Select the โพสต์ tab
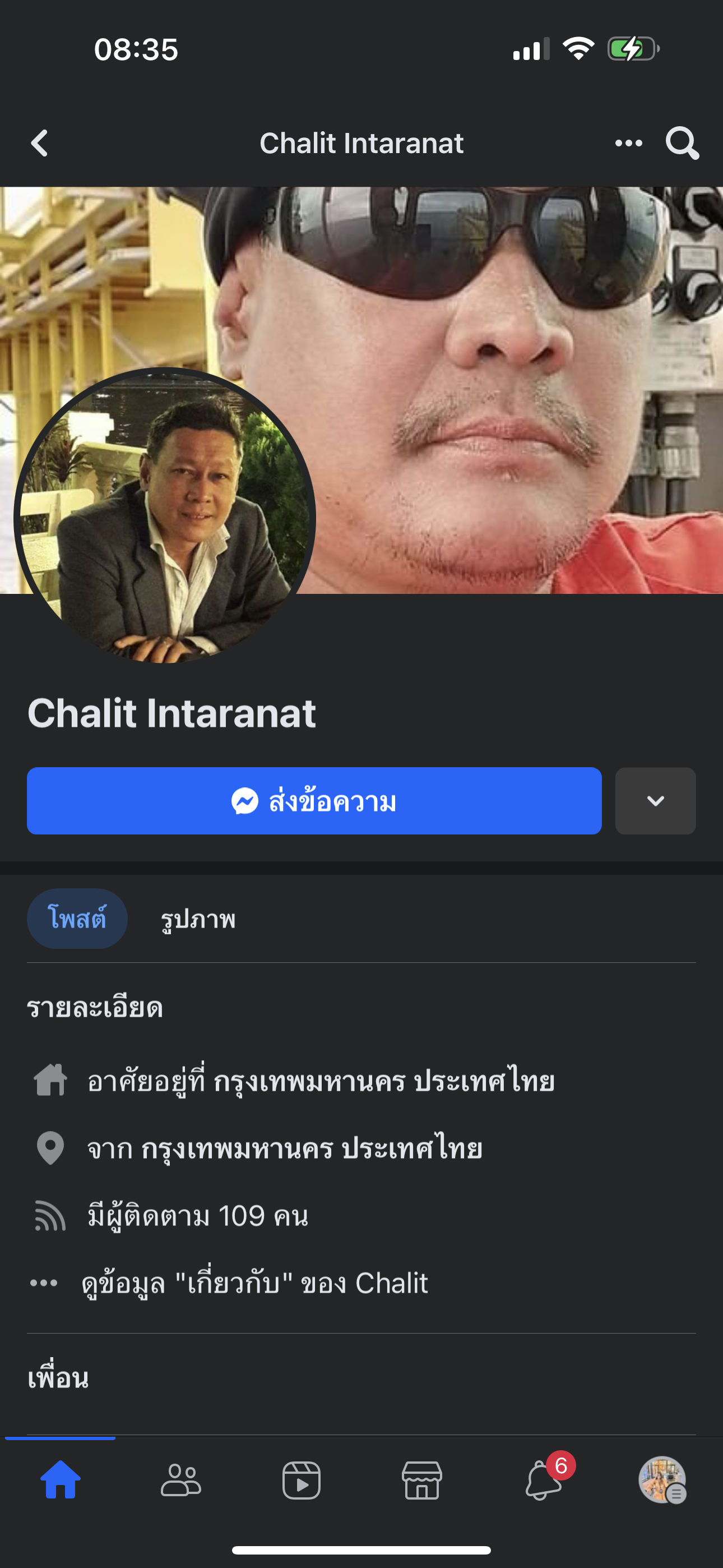Viewport: 723px width, 1568px height. (x=77, y=919)
